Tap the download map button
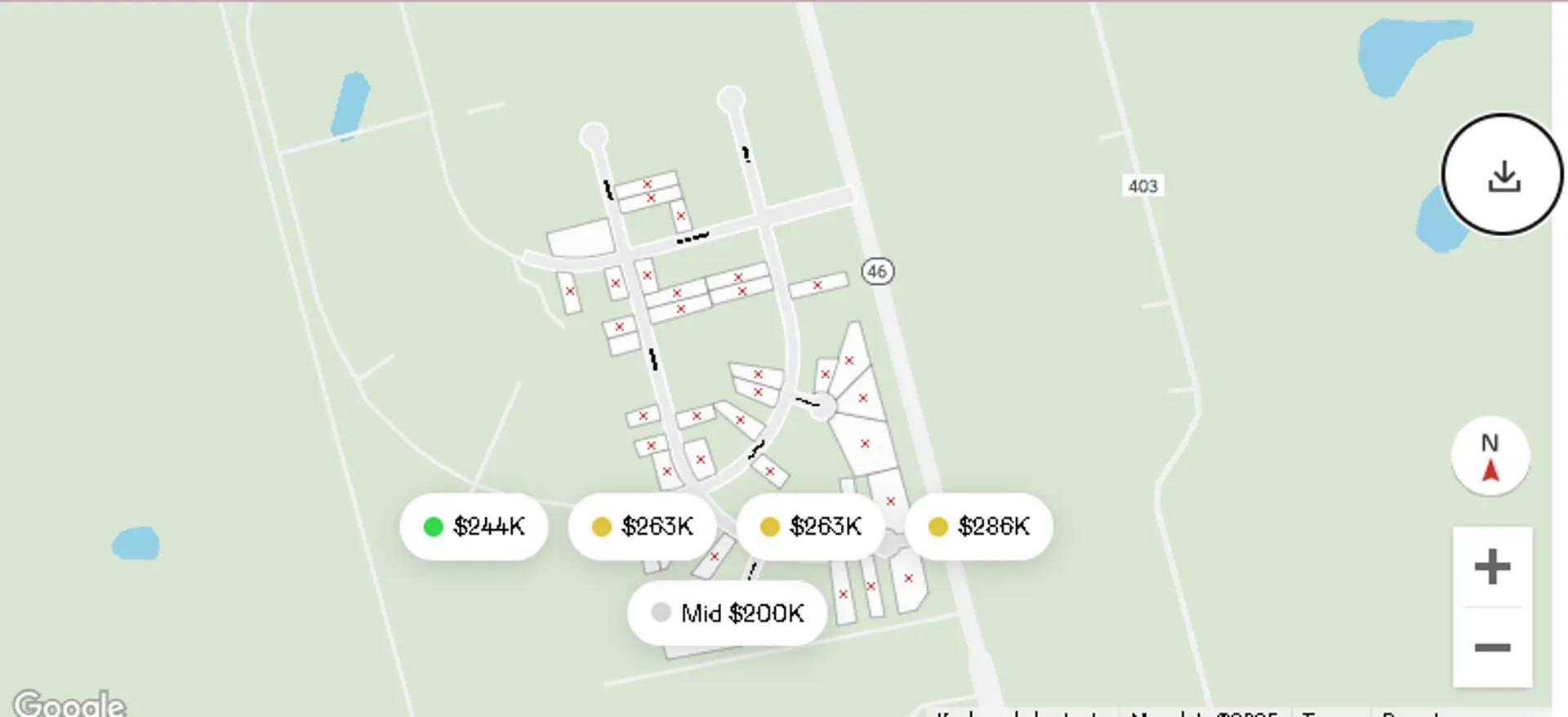Image resolution: width=1568 pixels, height=717 pixels. point(1503,175)
